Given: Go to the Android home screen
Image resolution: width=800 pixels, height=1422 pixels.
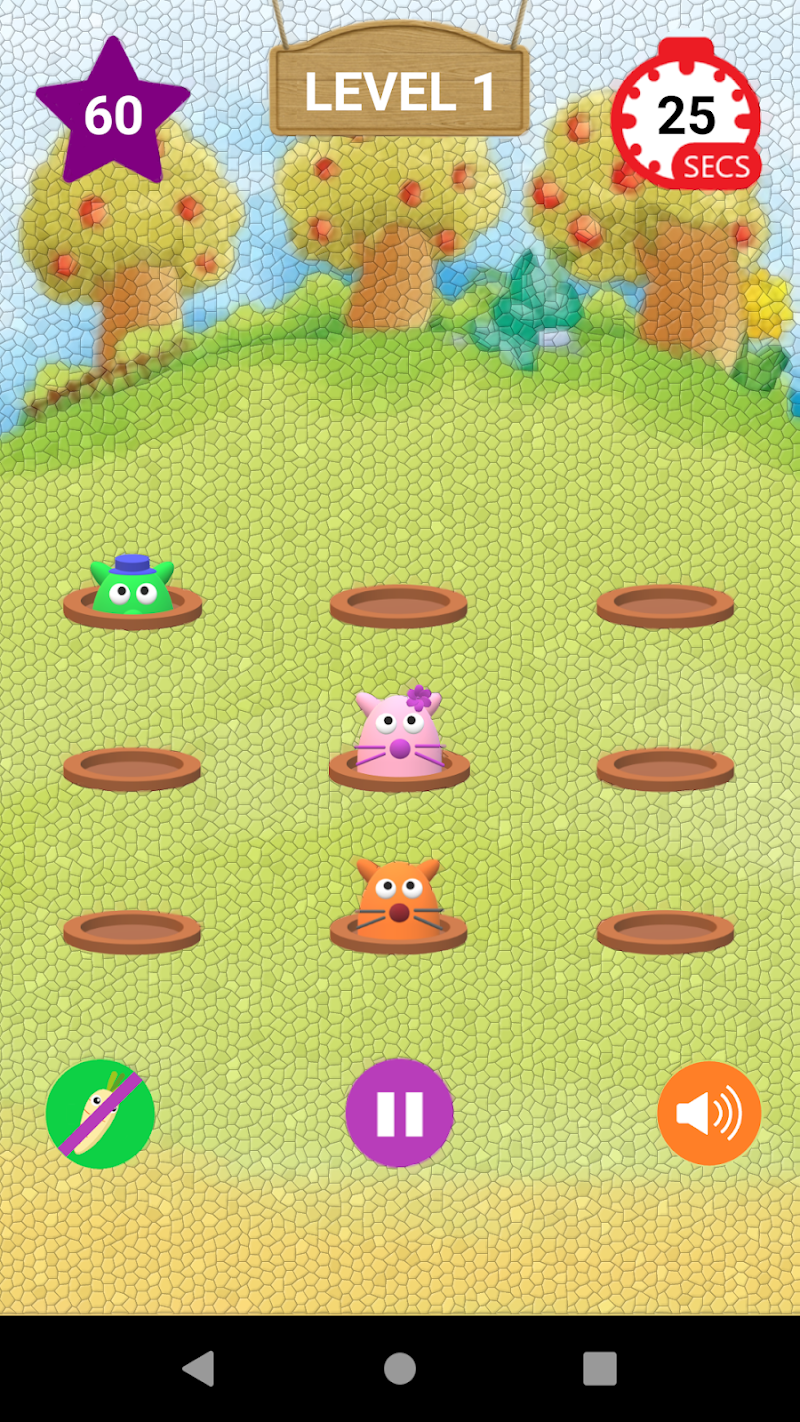Looking at the screenshot, I should click(x=399, y=1368).
